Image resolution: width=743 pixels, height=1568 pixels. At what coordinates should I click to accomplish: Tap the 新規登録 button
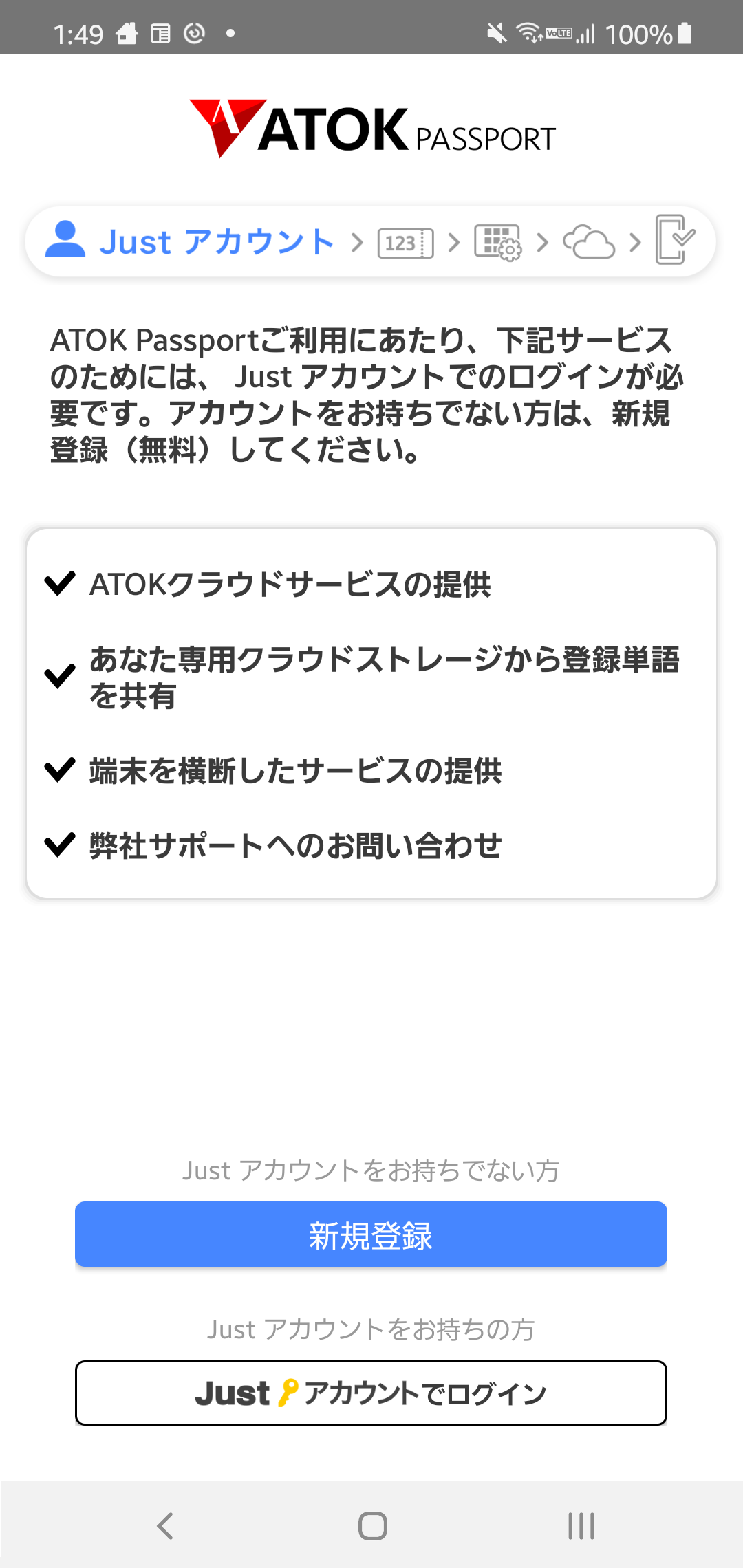coord(371,1234)
